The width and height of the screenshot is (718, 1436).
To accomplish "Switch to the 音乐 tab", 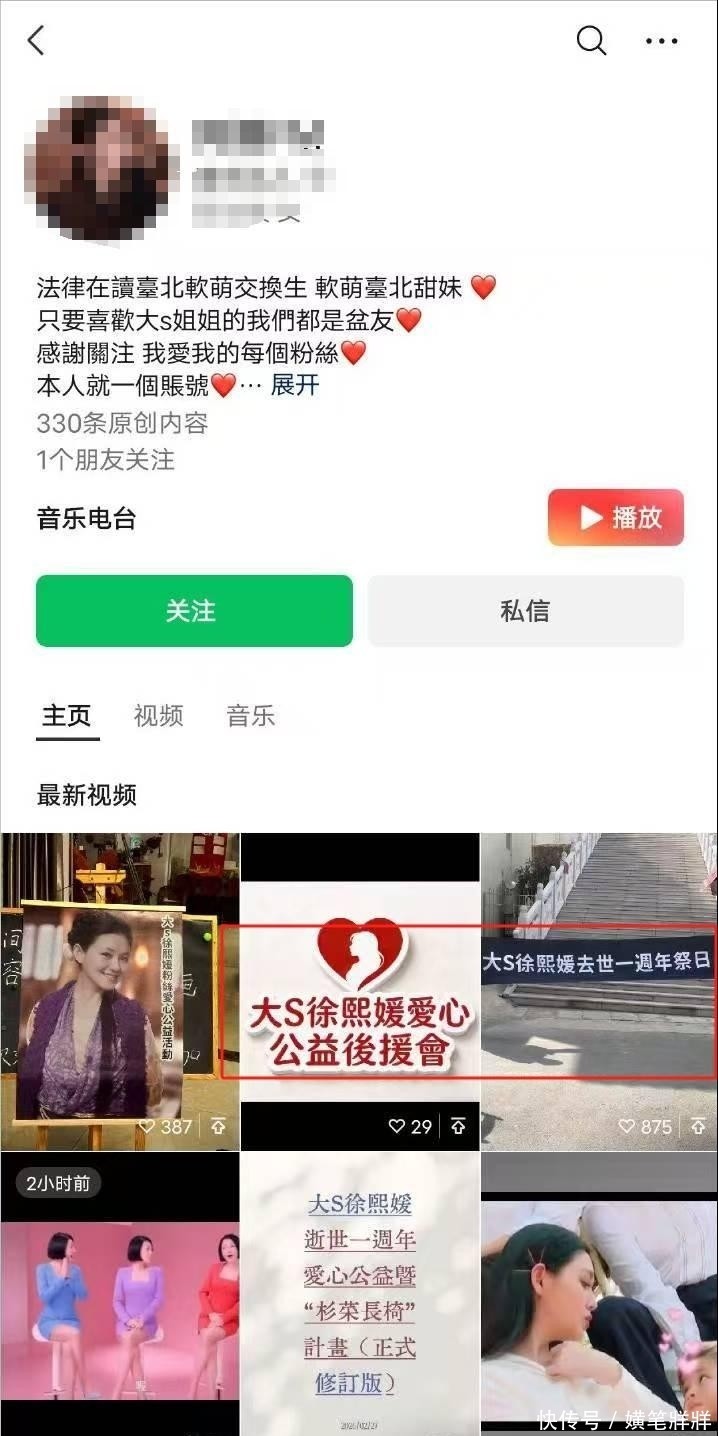I will click(x=250, y=716).
